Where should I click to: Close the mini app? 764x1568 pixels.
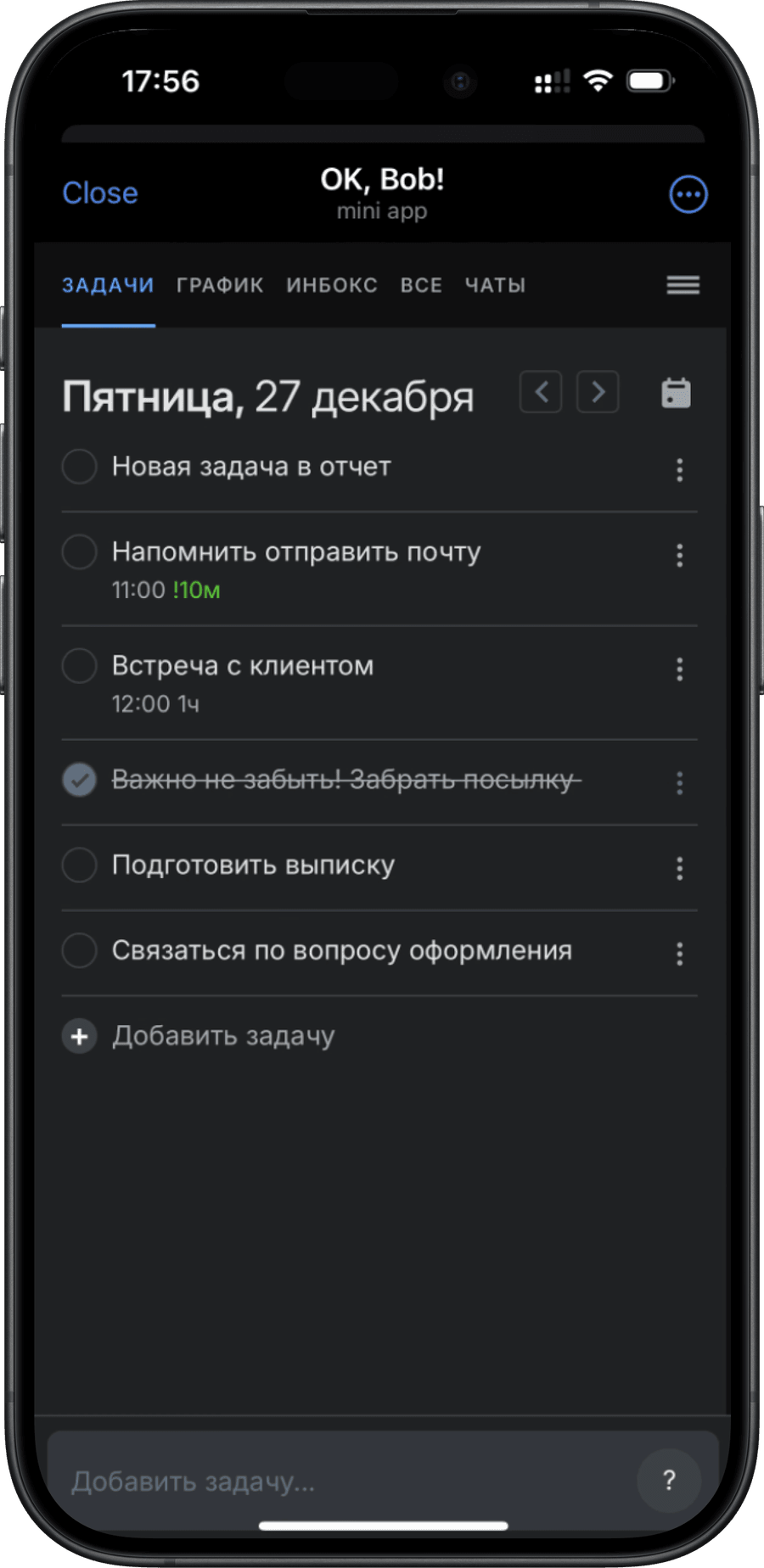click(100, 193)
